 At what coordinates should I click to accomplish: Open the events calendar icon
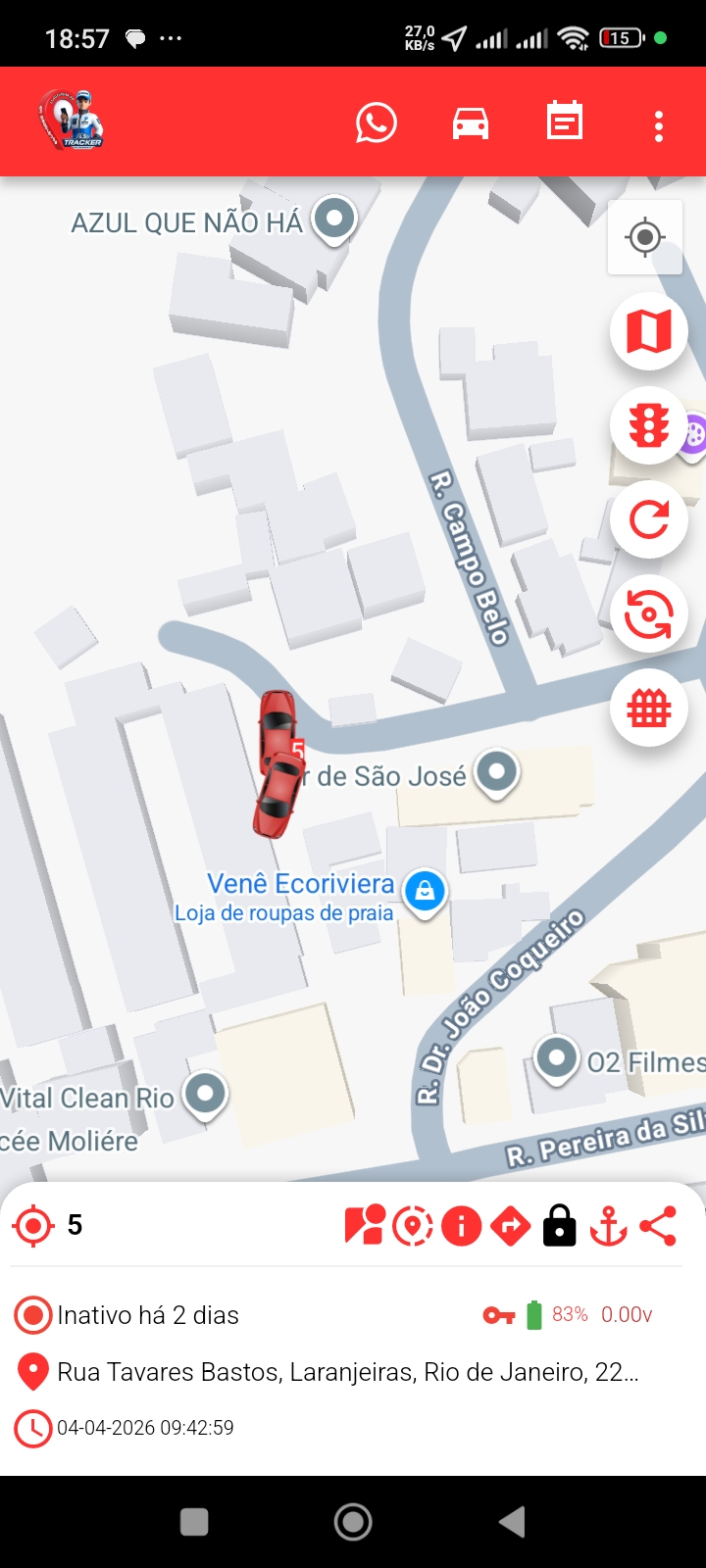click(564, 122)
